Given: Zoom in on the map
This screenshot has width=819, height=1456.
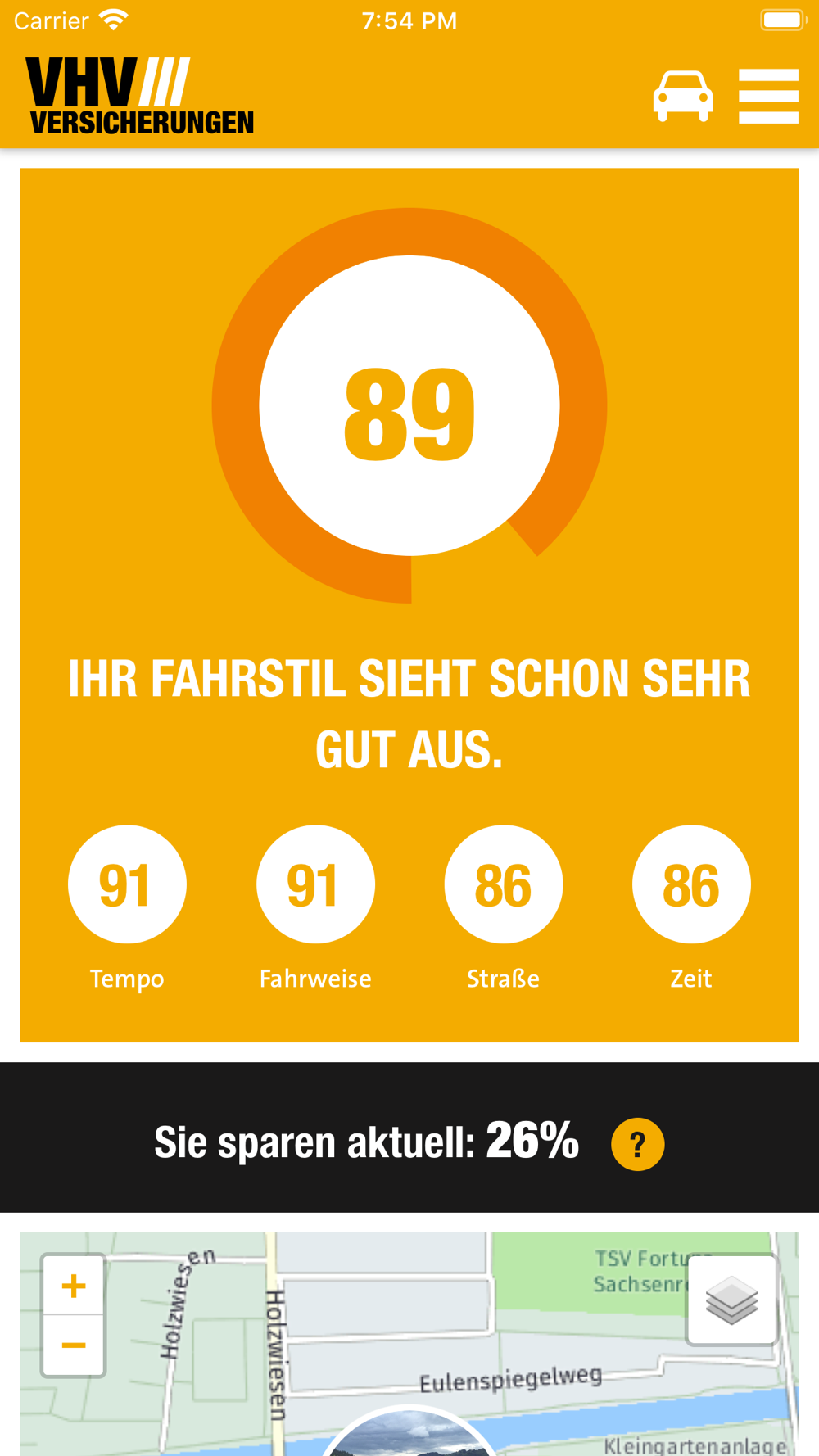Looking at the screenshot, I should coord(74,1286).
